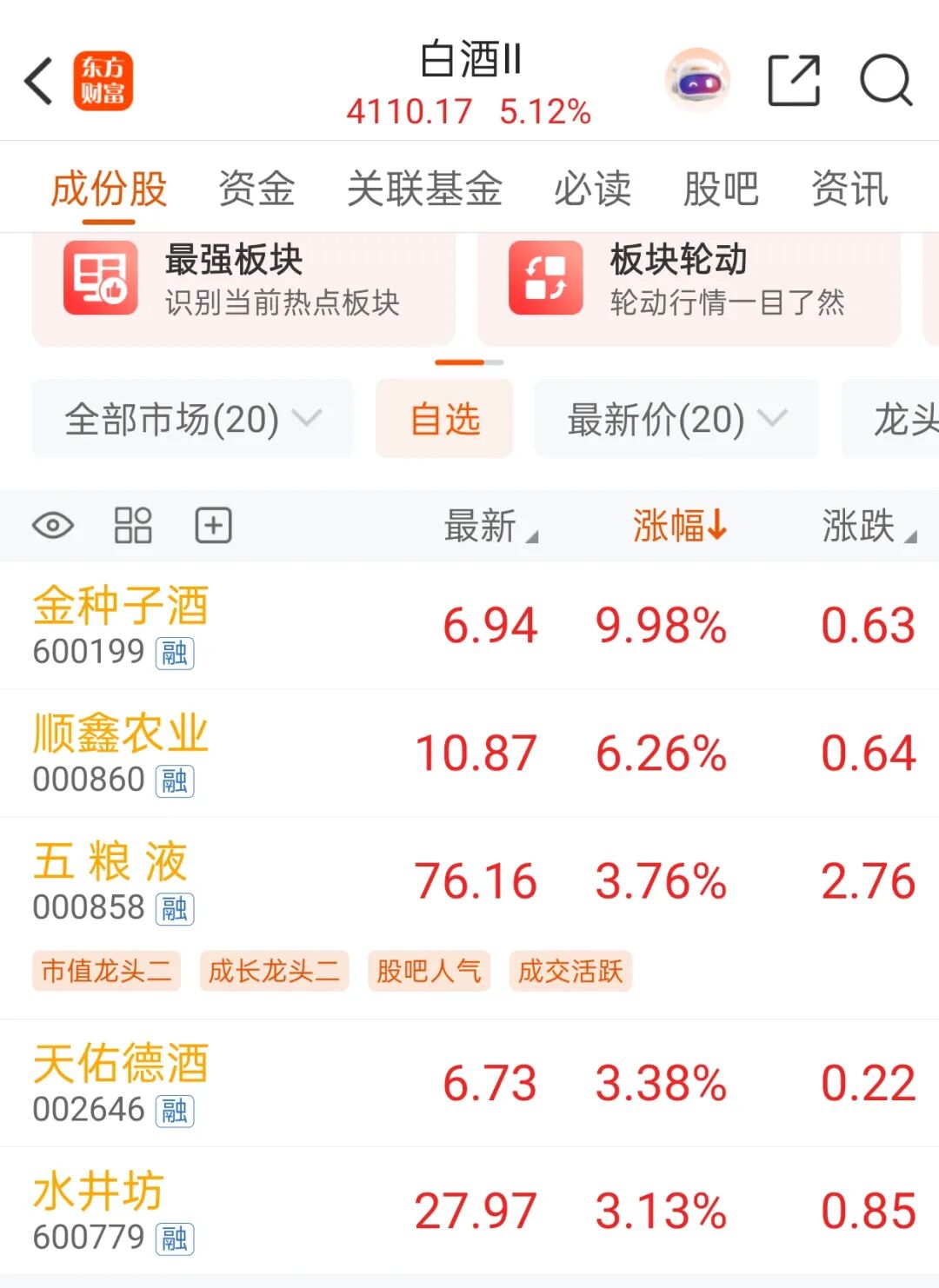Viewport: 939px width, 1288px height.
Task: Open the 水井坊 stock row
Action: (469, 1211)
